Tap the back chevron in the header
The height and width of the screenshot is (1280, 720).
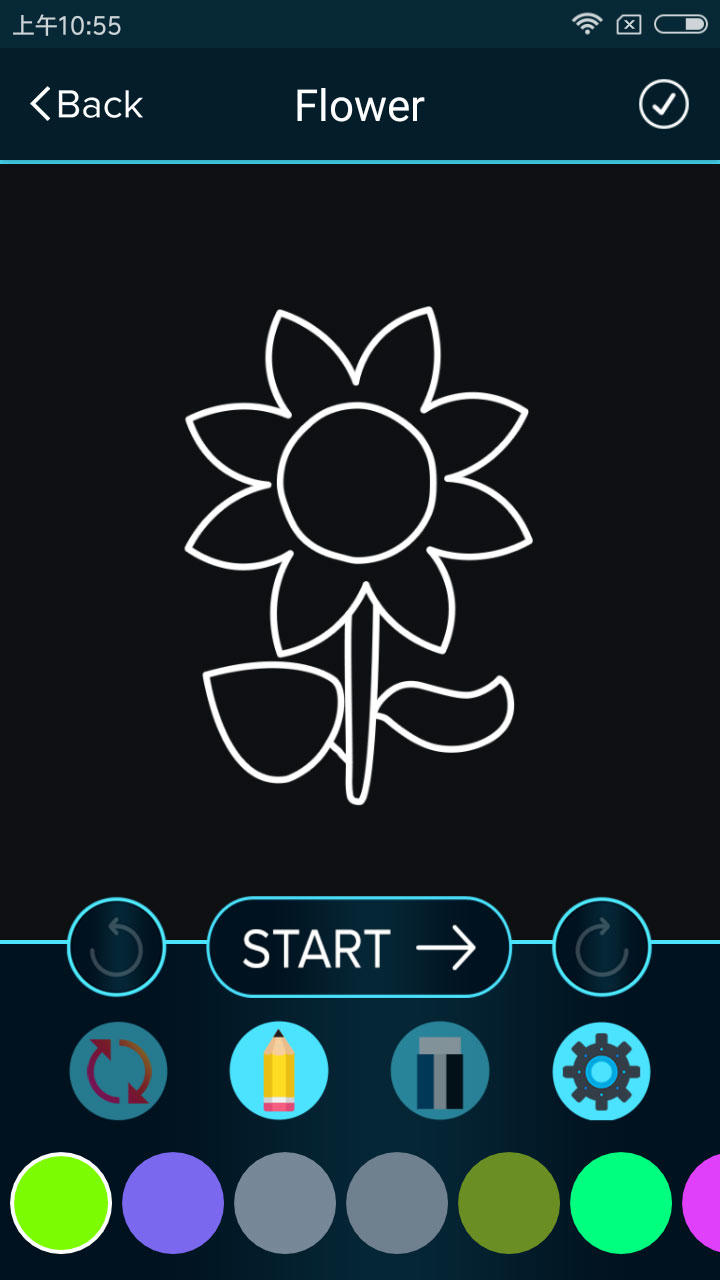pos(39,104)
